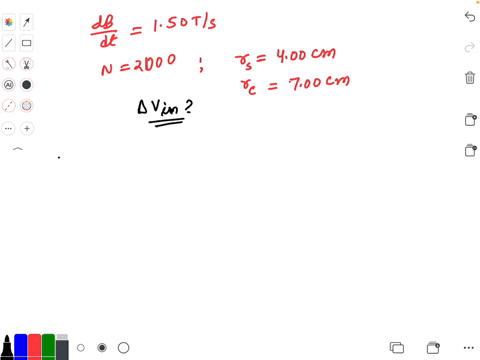Select the gray eraser tool

pyautogui.click(x=62, y=347)
